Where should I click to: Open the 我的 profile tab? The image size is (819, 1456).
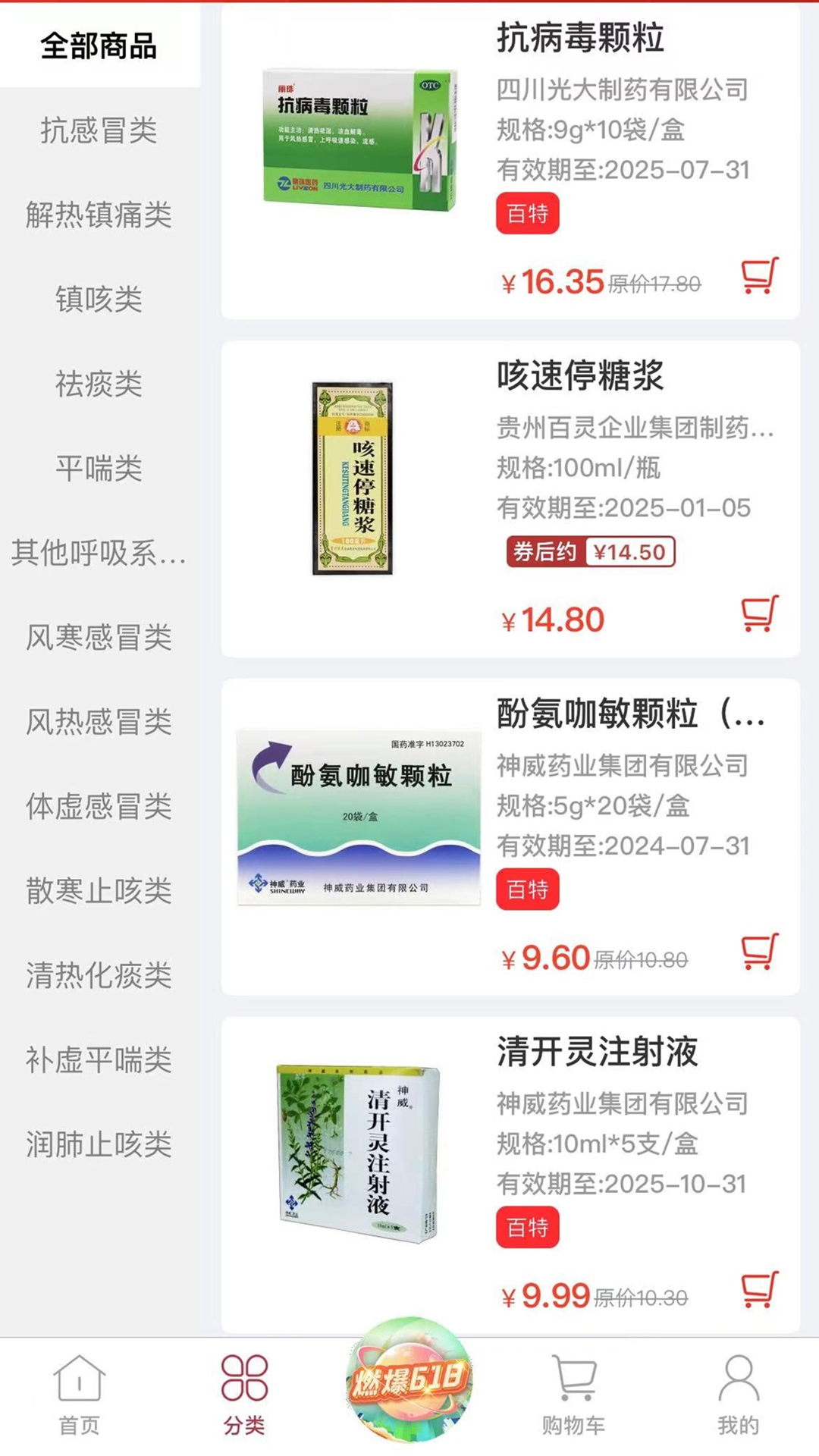(738, 1395)
